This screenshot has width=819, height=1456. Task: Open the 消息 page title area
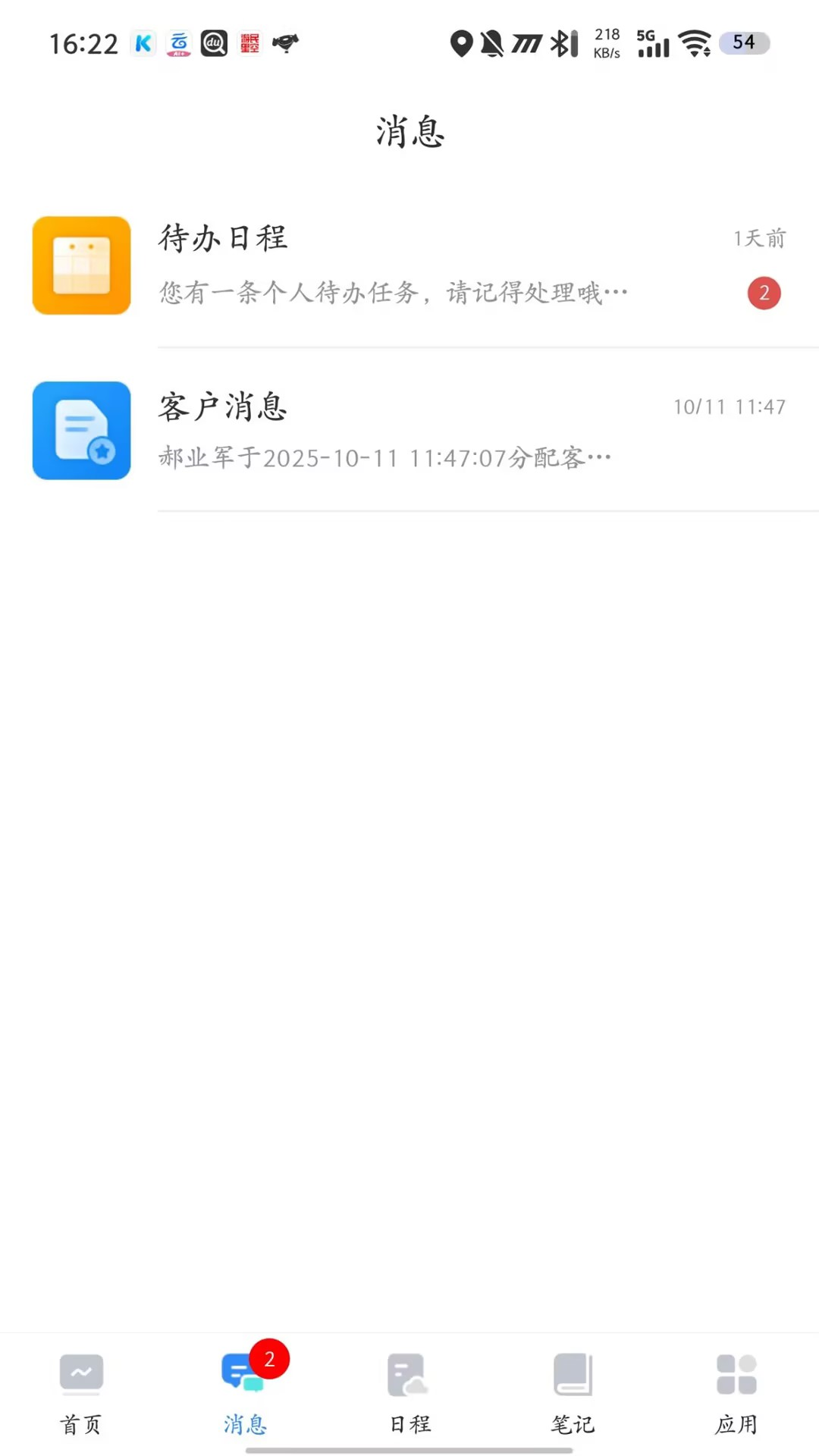pos(409,132)
